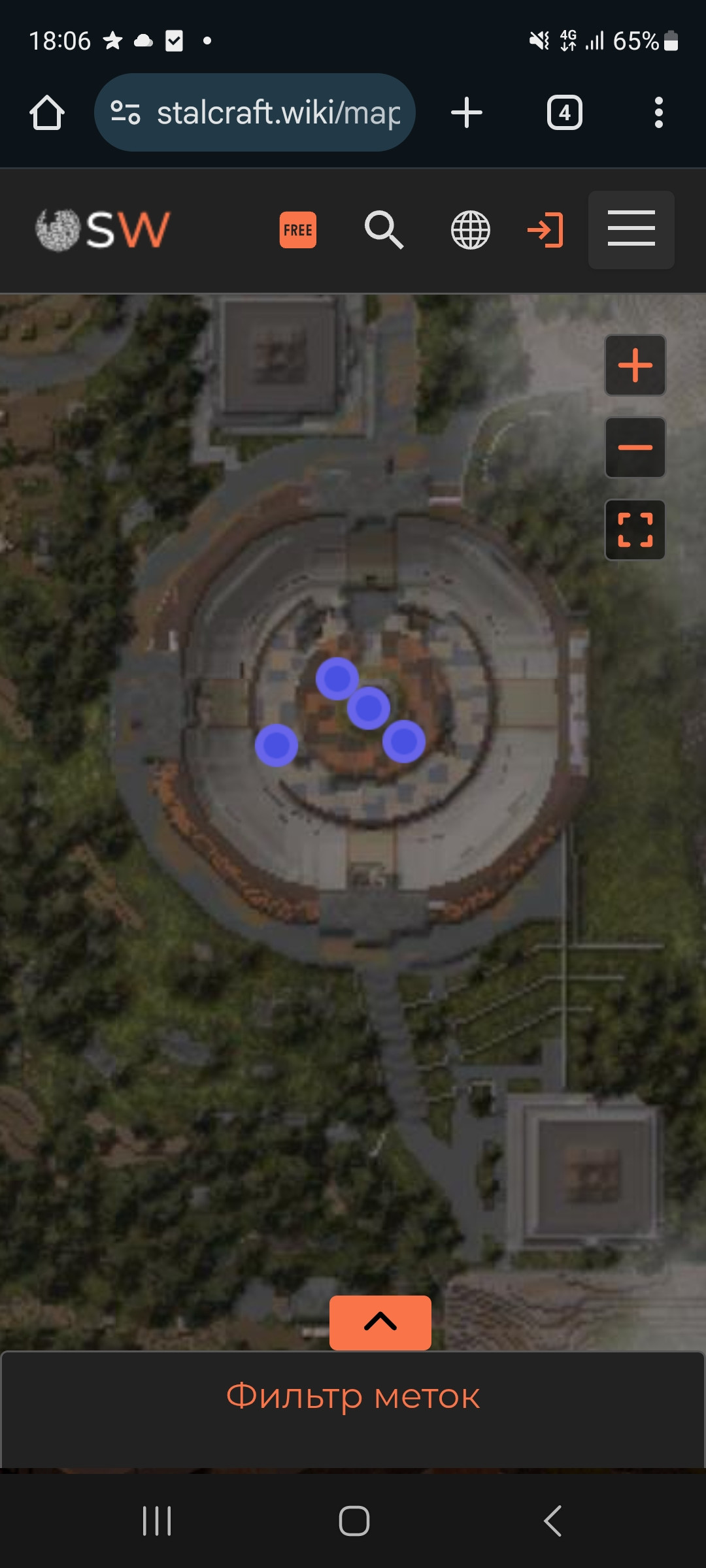Open the hamburger site menu
The width and height of the screenshot is (706, 1568).
[631, 230]
